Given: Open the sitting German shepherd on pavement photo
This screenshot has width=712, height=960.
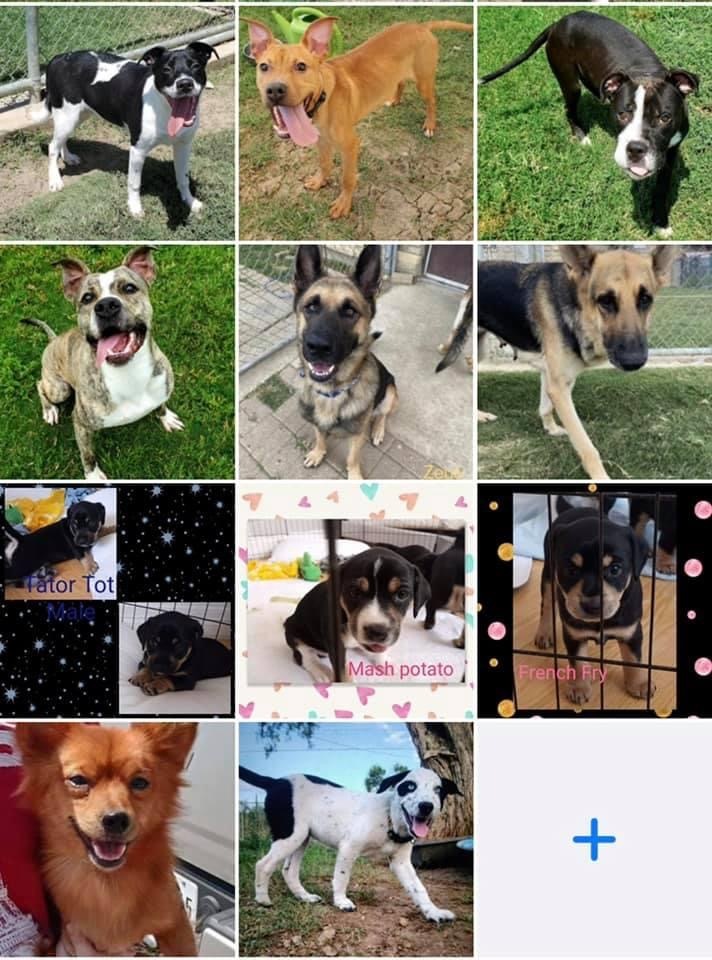Looking at the screenshot, I should (355, 362).
